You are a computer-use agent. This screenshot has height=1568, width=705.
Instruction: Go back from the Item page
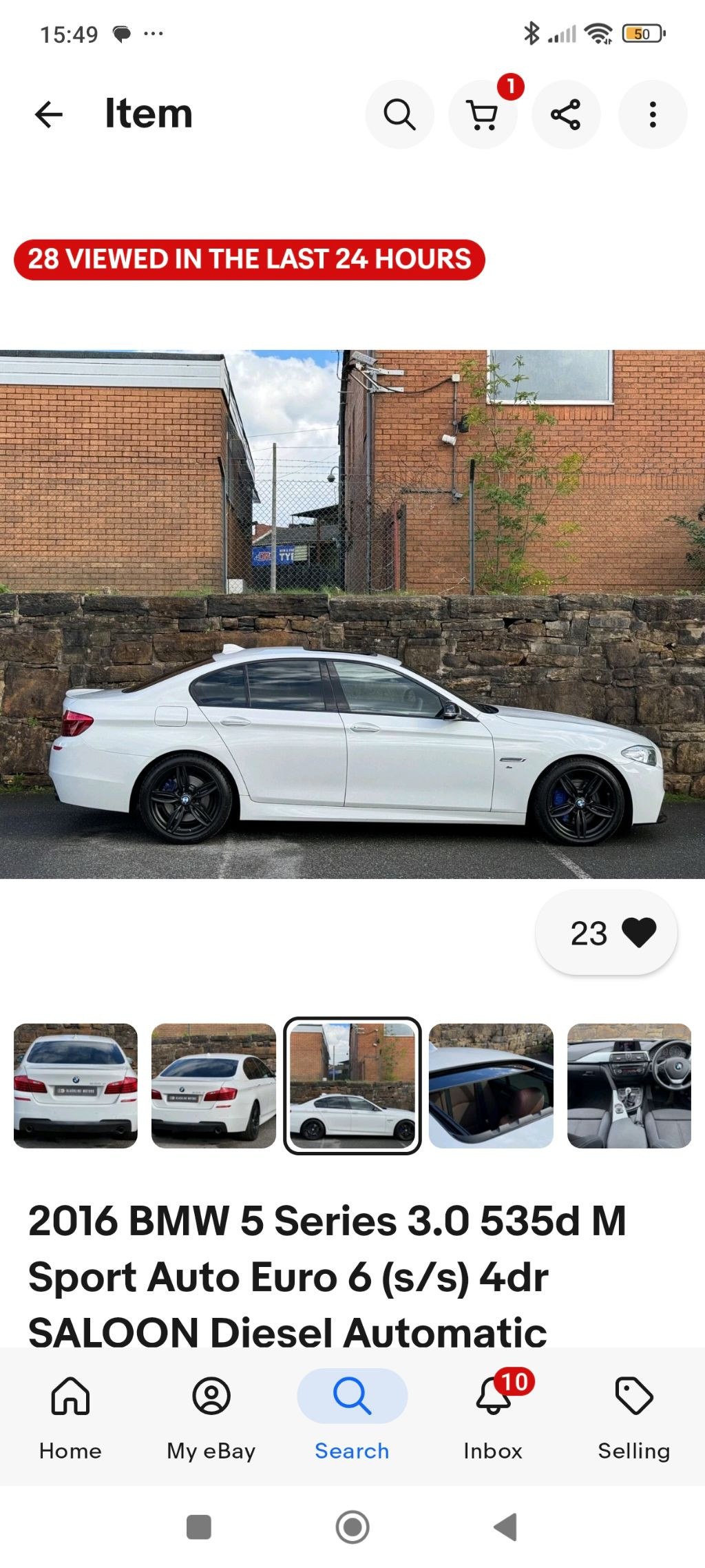pyautogui.click(x=49, y=114)
